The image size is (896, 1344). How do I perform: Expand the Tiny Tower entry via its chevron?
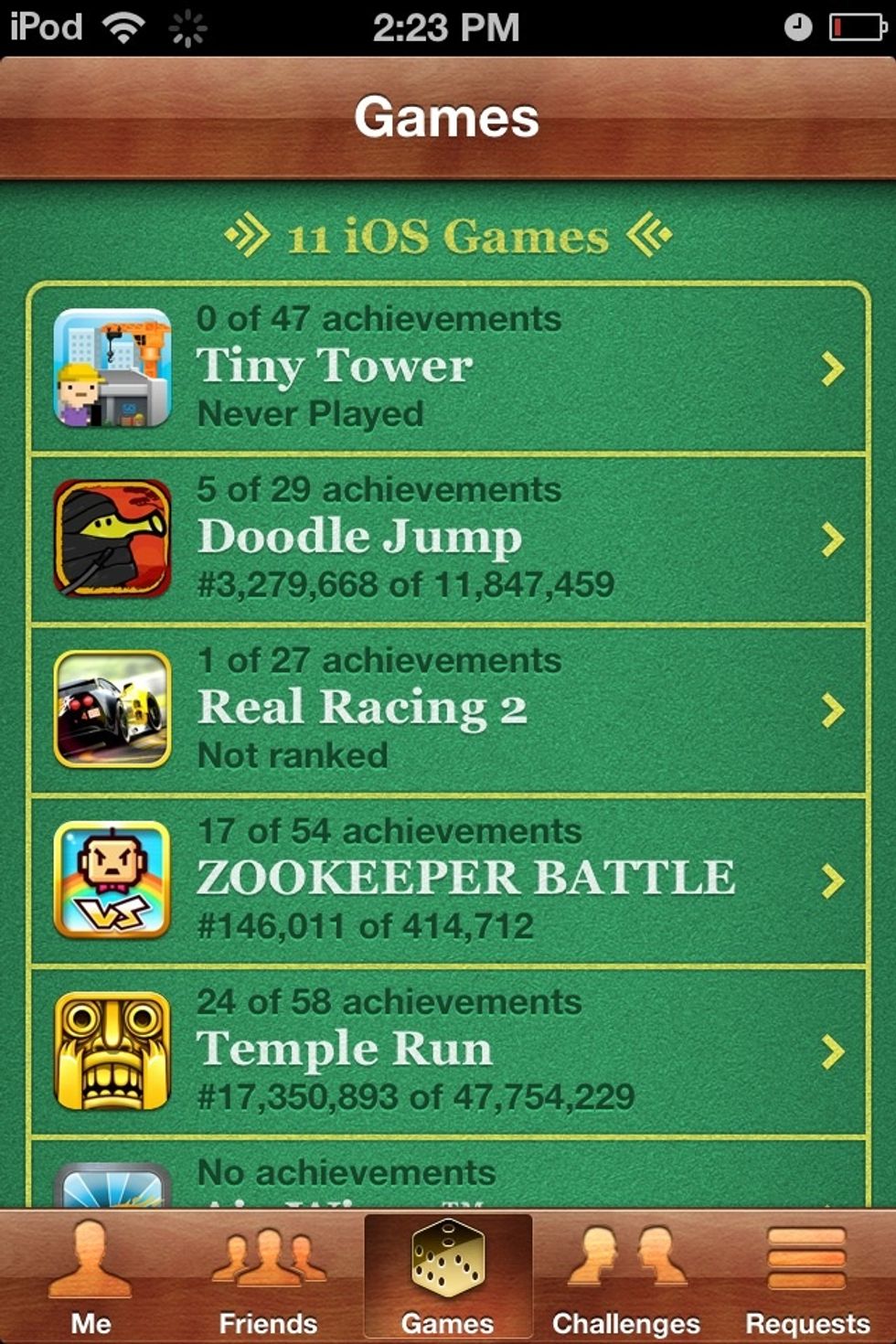point(833,368)
